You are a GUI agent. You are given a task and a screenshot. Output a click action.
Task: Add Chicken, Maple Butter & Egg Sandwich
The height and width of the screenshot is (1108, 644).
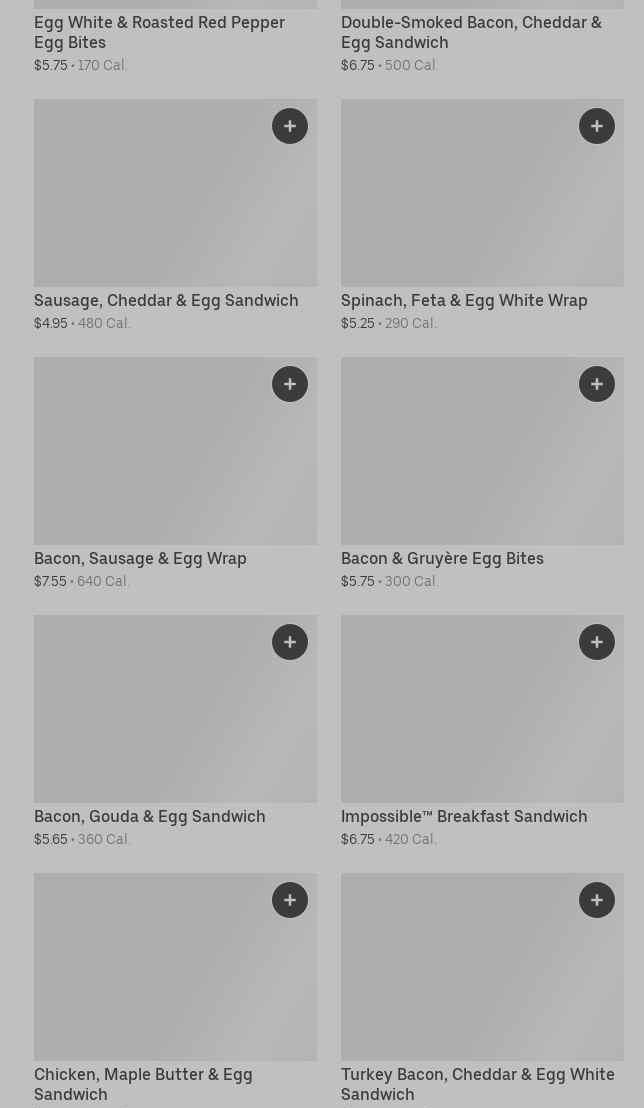[290, 900]
